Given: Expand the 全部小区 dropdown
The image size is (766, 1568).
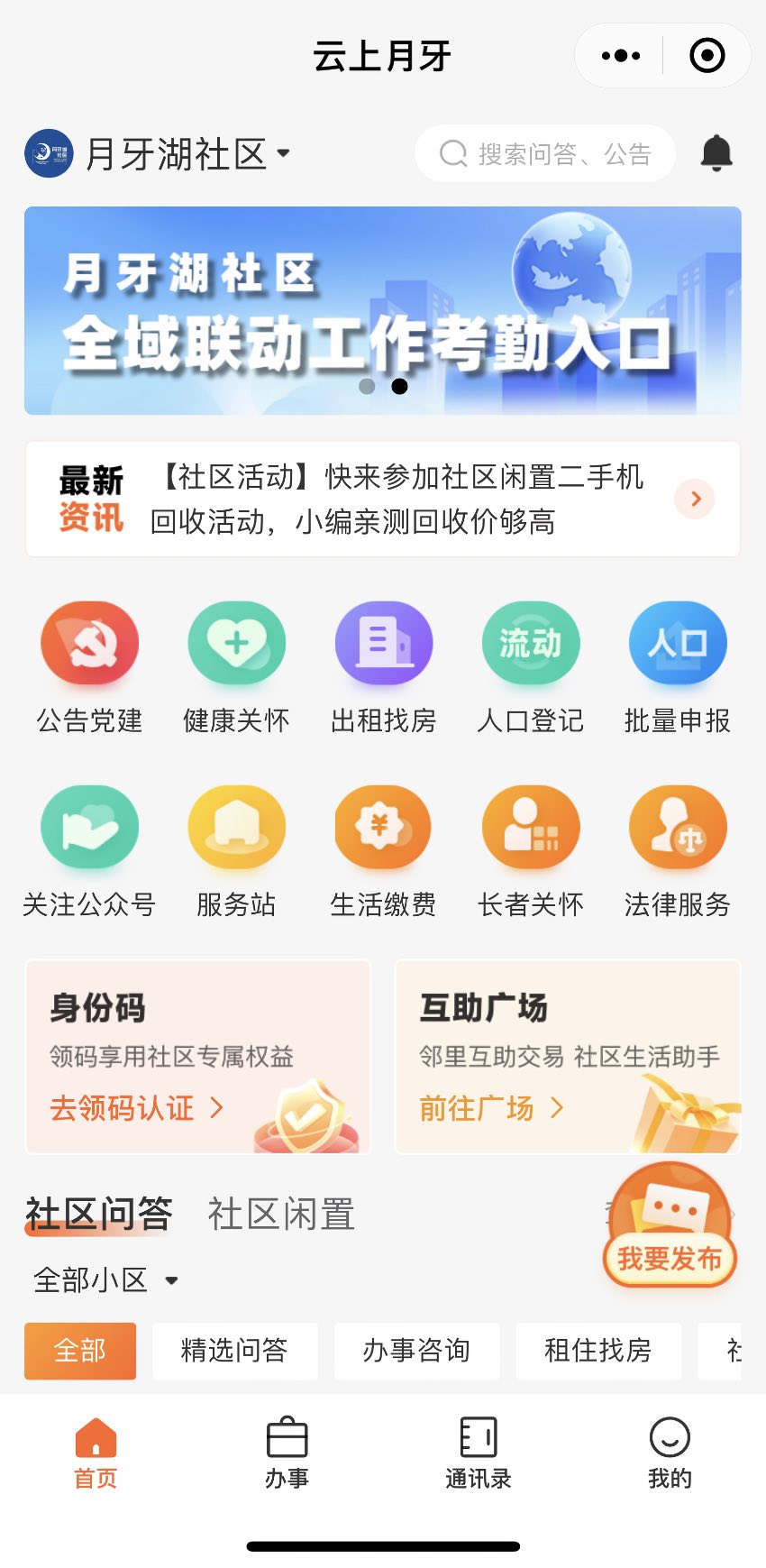Looking at the screenshot, I should 106,1280.
